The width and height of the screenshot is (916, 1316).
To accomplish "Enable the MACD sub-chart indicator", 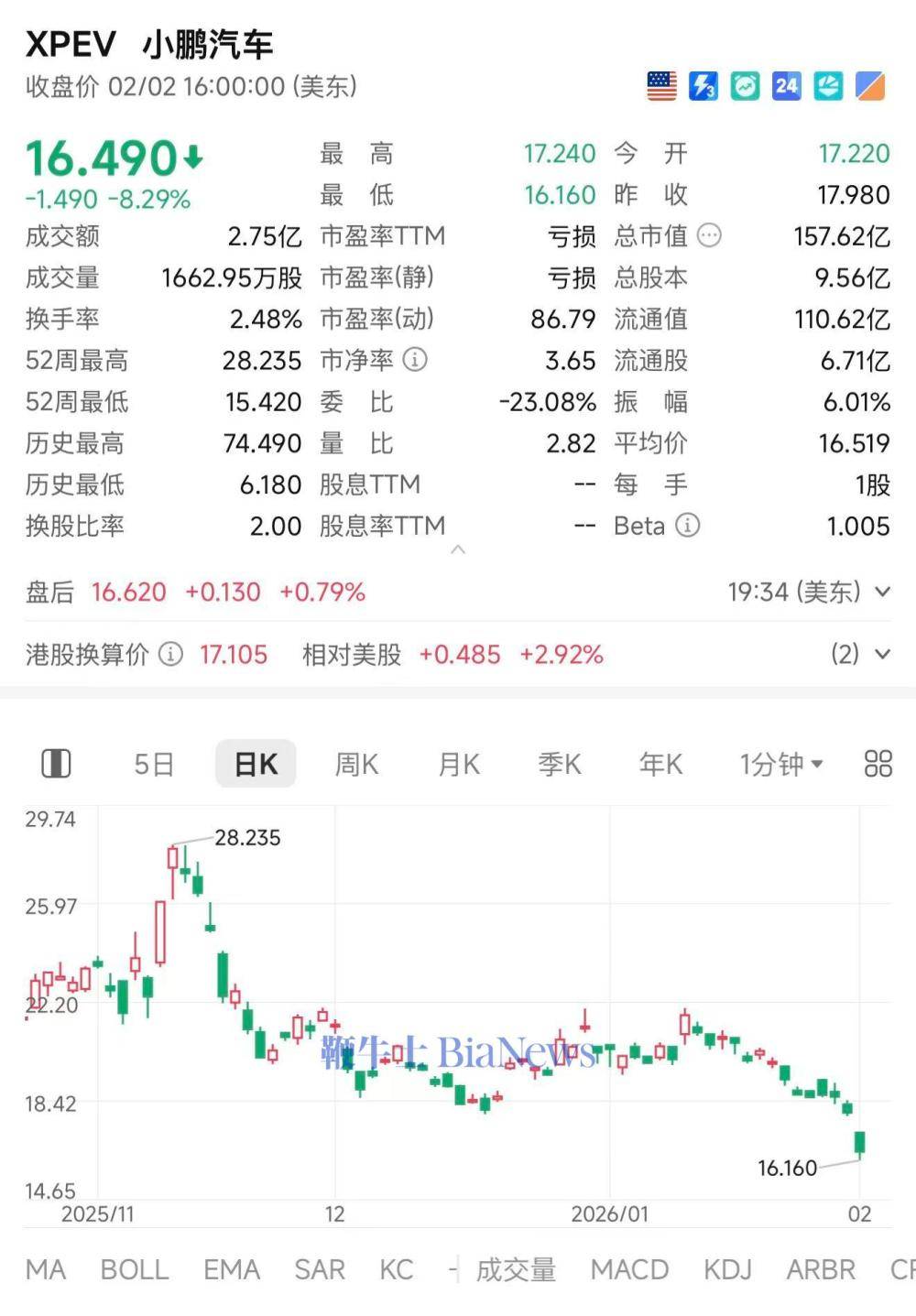I will tap(629, 1269).
